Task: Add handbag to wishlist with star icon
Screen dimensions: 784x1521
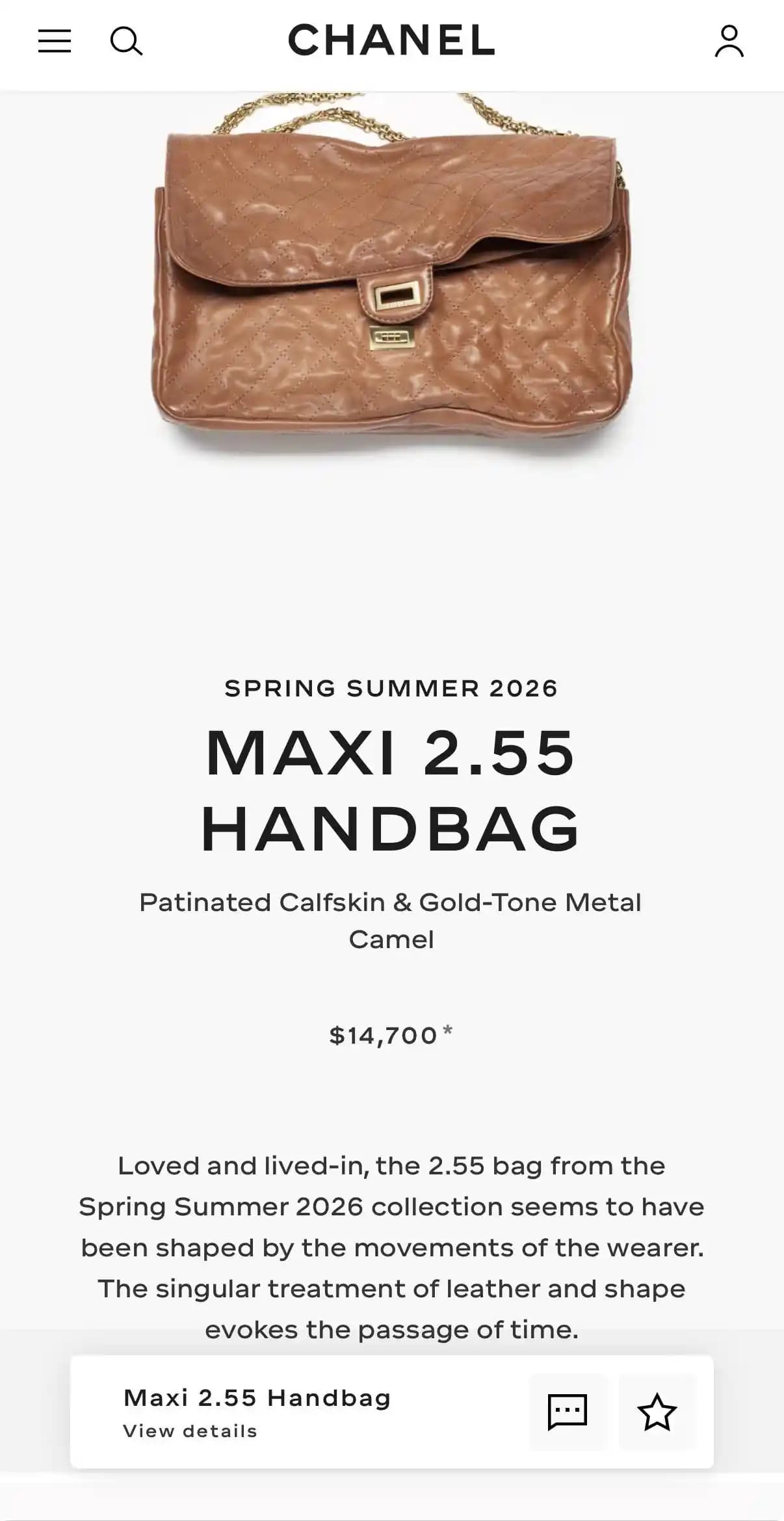Action: click(x=657, y=1412)
